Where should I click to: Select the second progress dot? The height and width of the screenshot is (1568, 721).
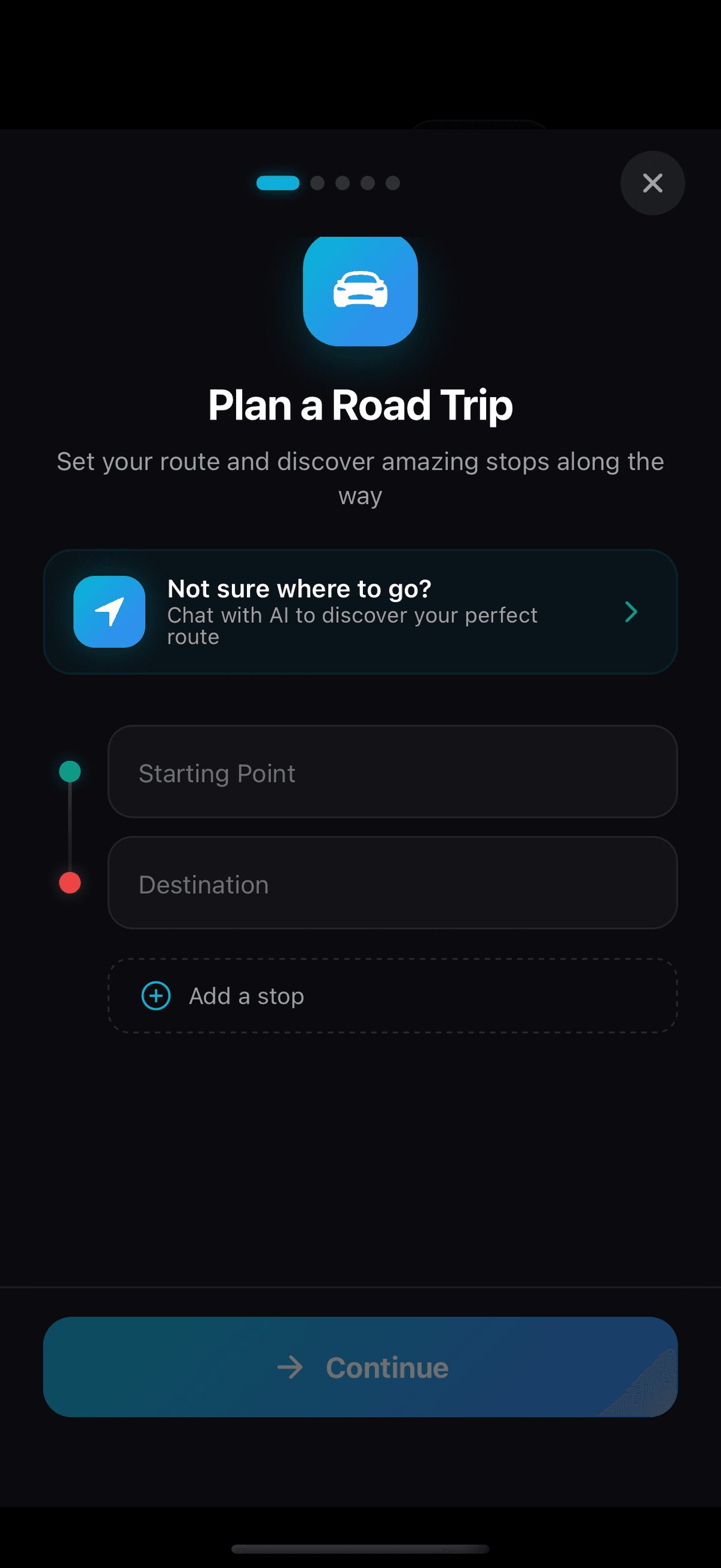[x=318, y=183]
